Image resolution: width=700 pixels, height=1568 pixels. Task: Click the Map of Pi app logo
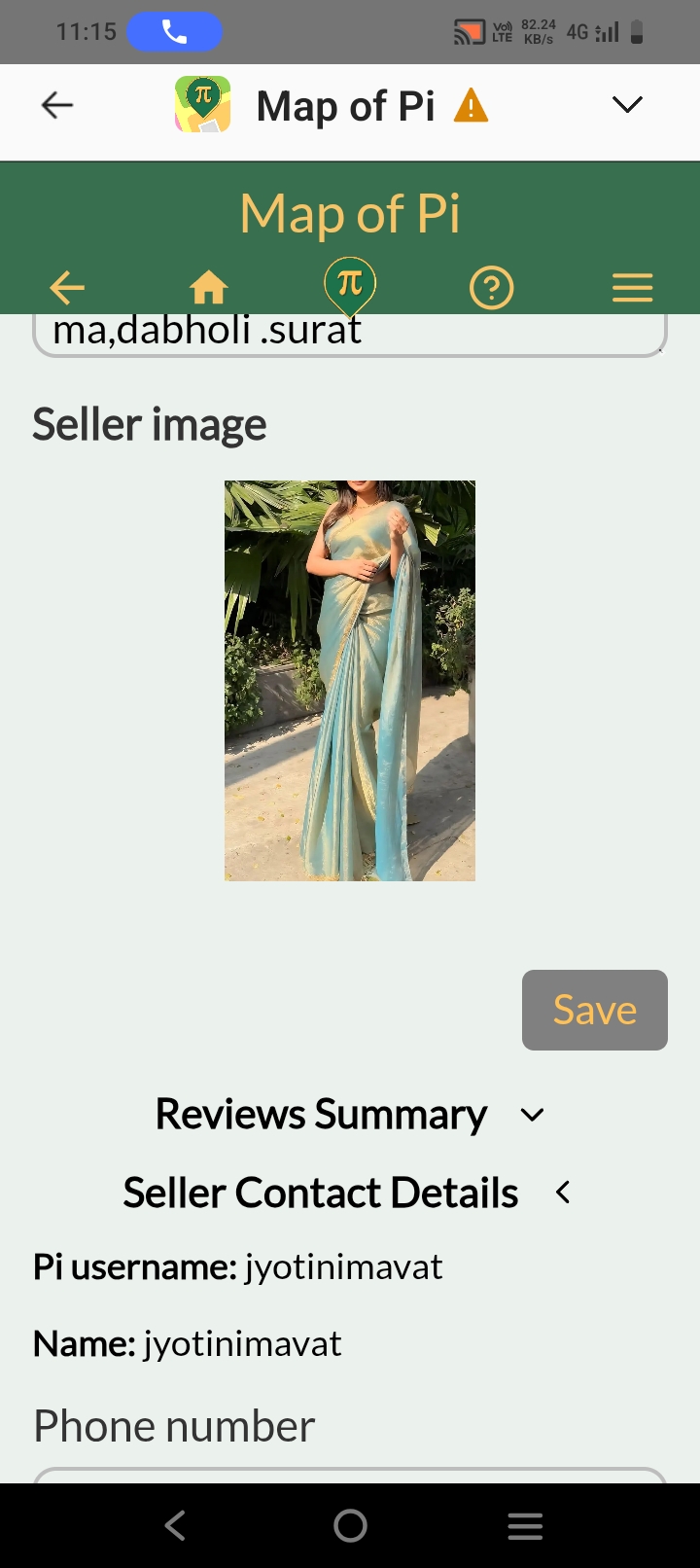200,104
